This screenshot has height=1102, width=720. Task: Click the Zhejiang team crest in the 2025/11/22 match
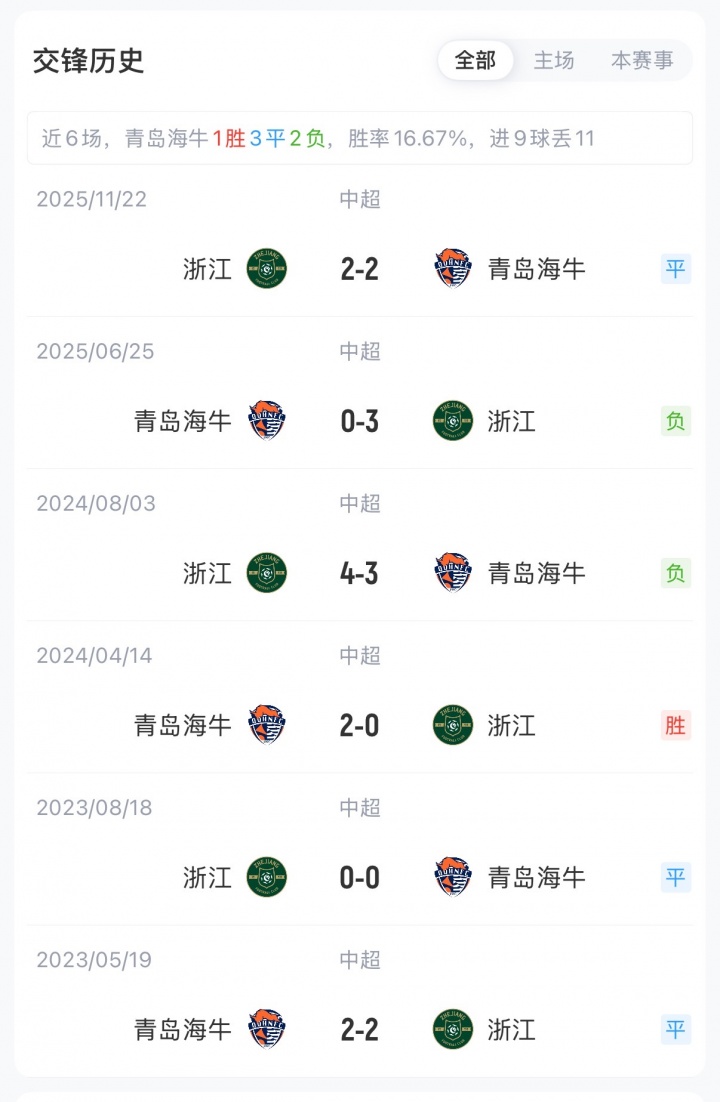[266, 268]
